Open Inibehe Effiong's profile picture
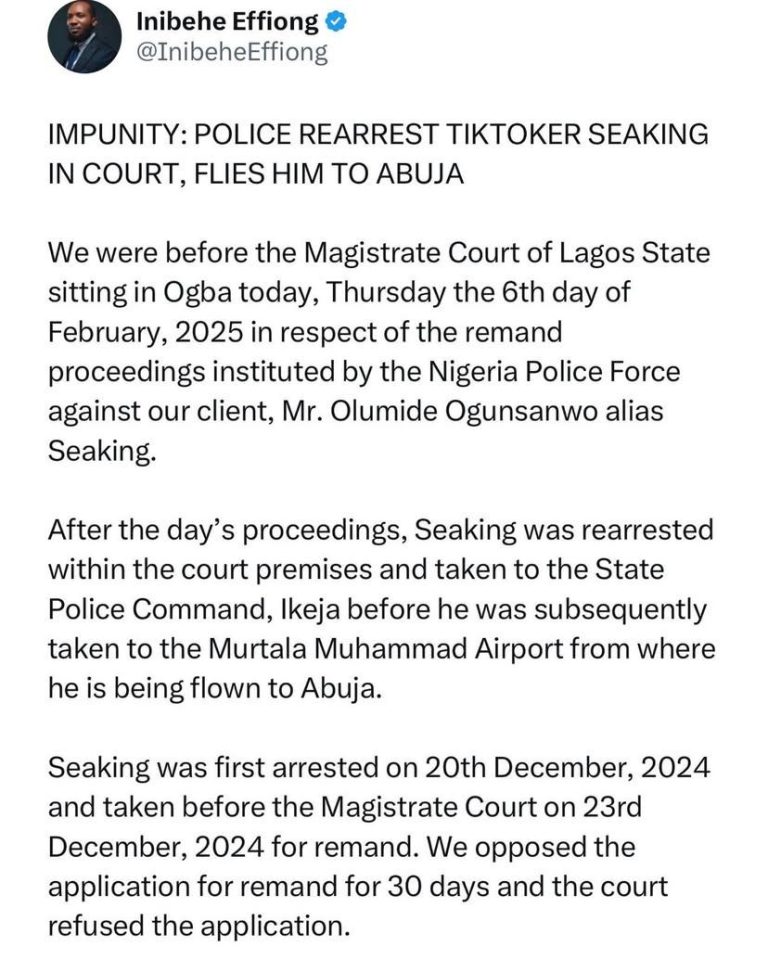Viewport: 768px width, 959px height. [x=82, y=38]
